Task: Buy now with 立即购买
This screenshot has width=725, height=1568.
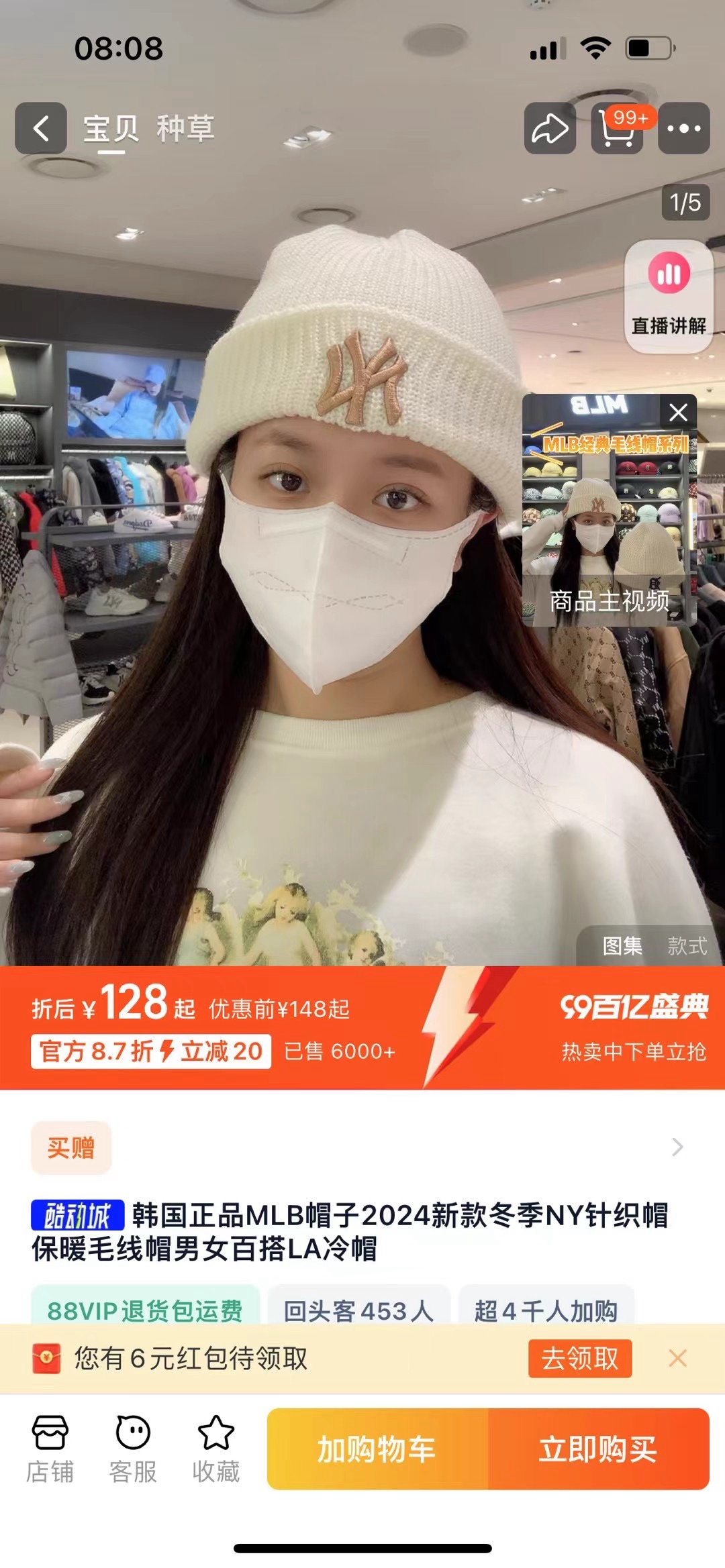Action: [x=597, y=1449]
